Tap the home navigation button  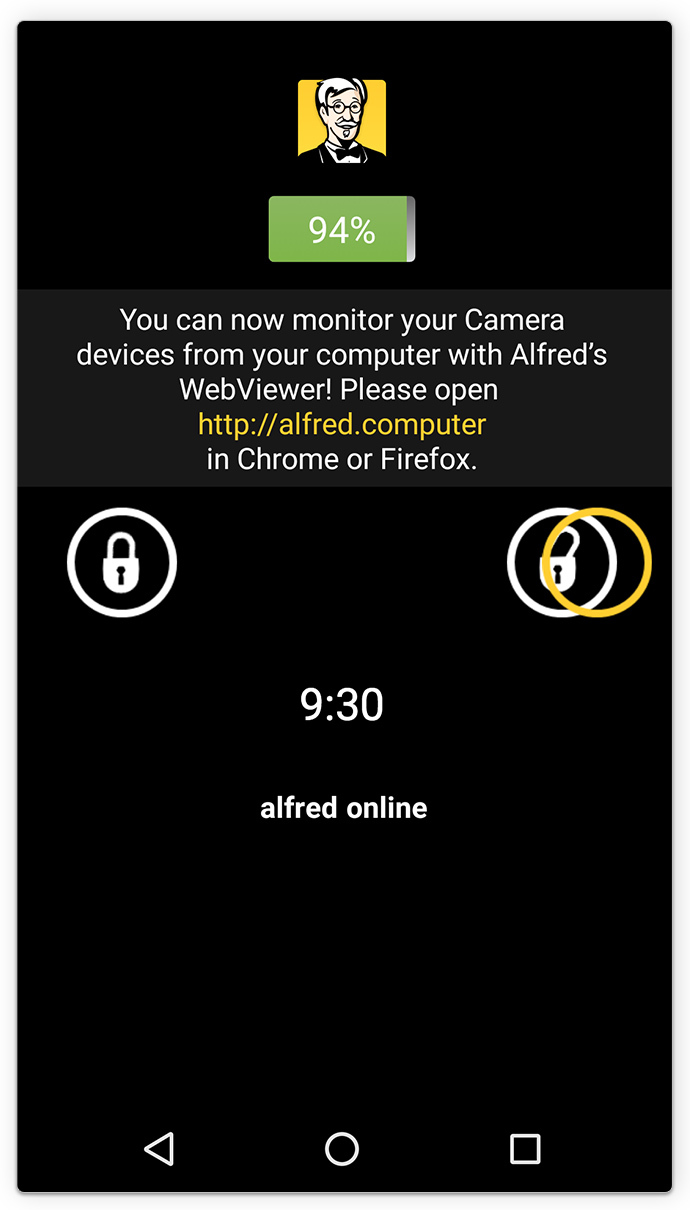[342, 1148]
